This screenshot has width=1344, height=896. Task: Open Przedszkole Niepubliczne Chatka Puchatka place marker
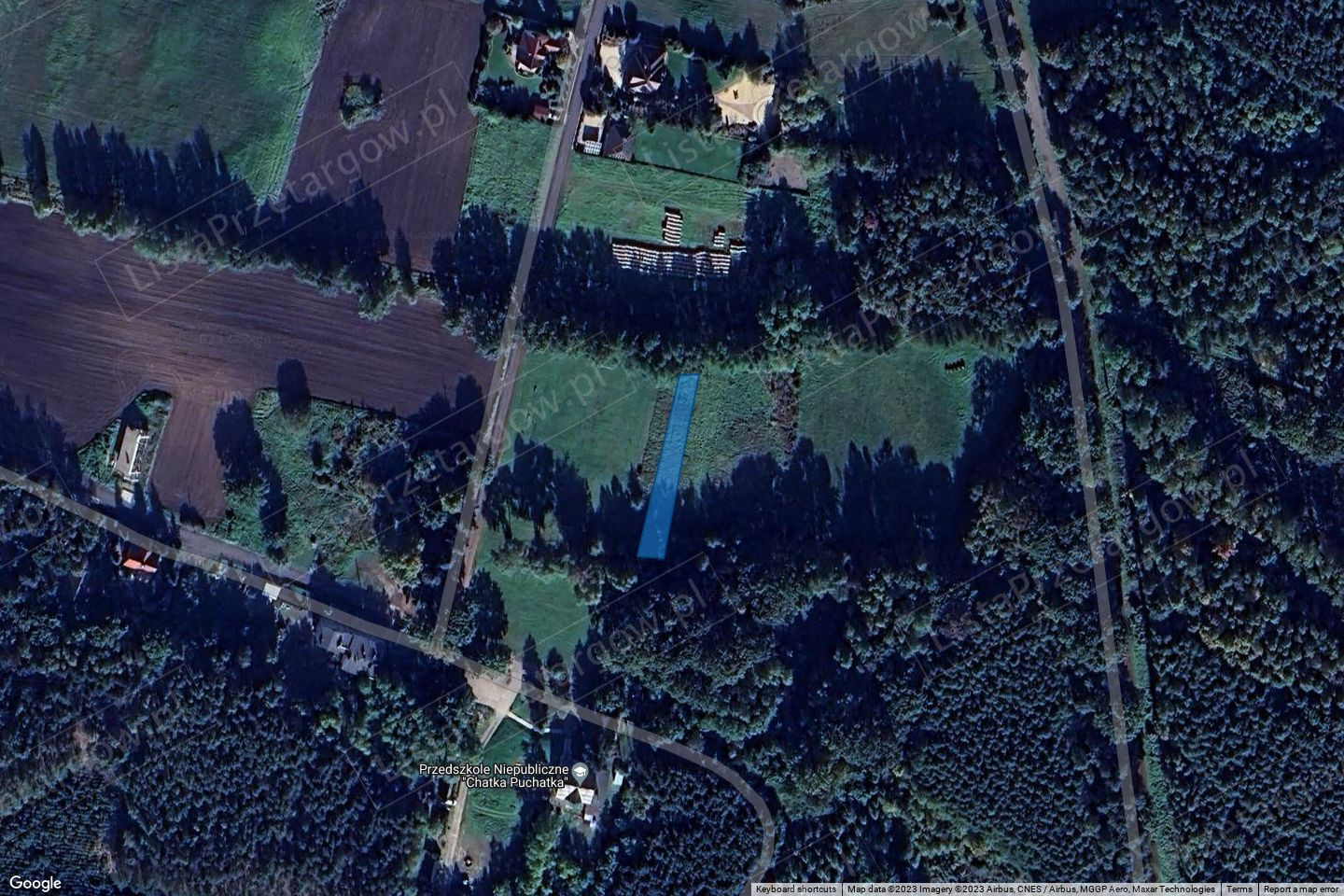580,771
